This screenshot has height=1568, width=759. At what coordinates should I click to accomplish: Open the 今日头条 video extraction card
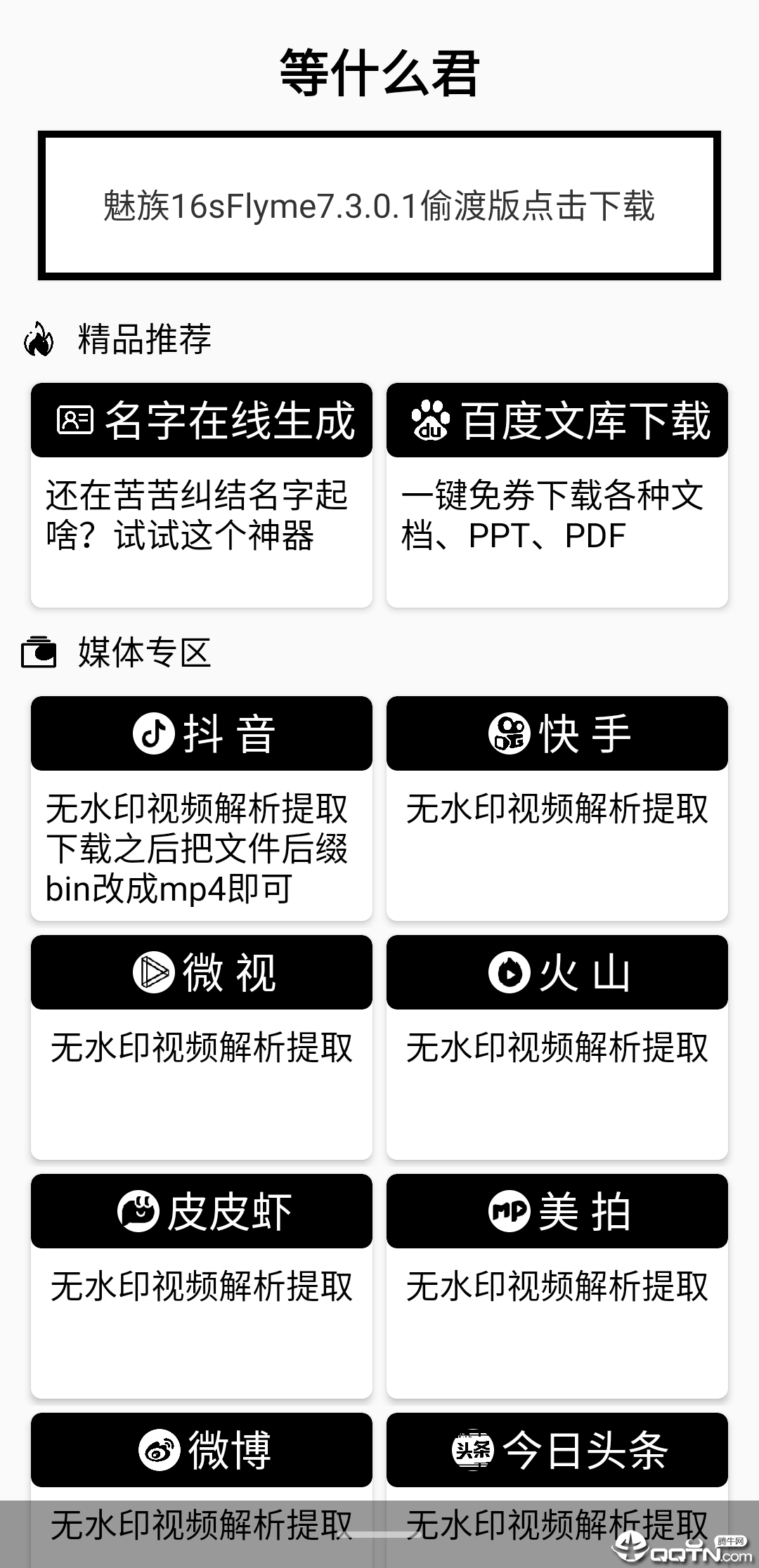(557, 1449)
